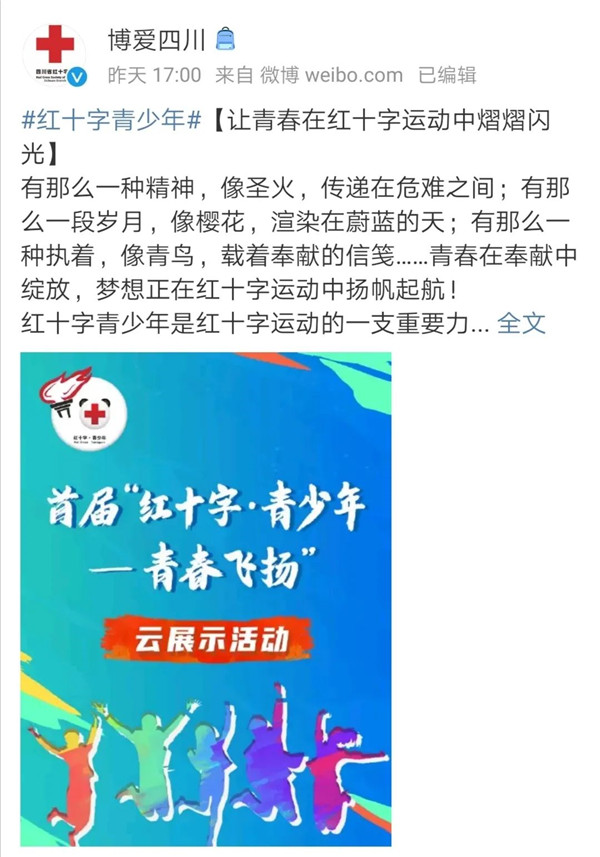This screenshot has width=600, height=857.
Task: Expand the post via 全文 link
Action: click(x=521, y=323)
